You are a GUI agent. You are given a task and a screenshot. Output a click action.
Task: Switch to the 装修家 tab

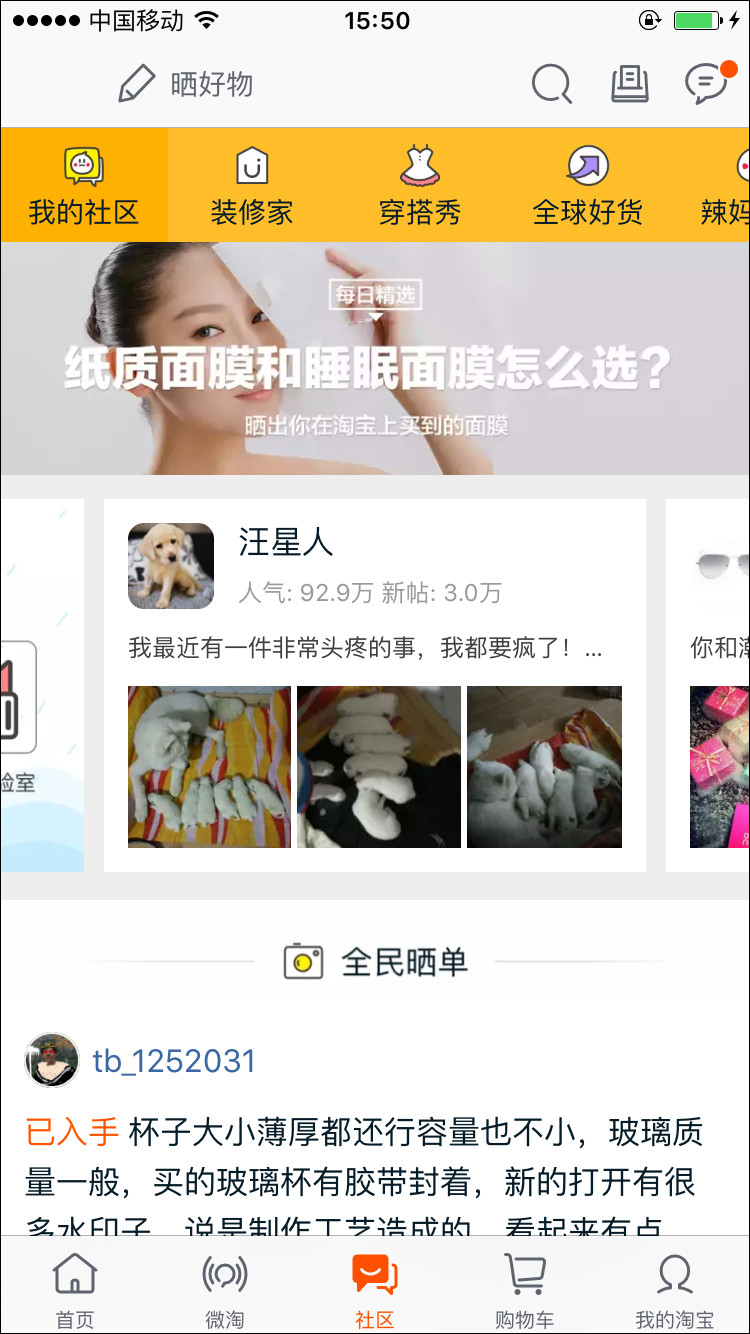coord(252,186)
